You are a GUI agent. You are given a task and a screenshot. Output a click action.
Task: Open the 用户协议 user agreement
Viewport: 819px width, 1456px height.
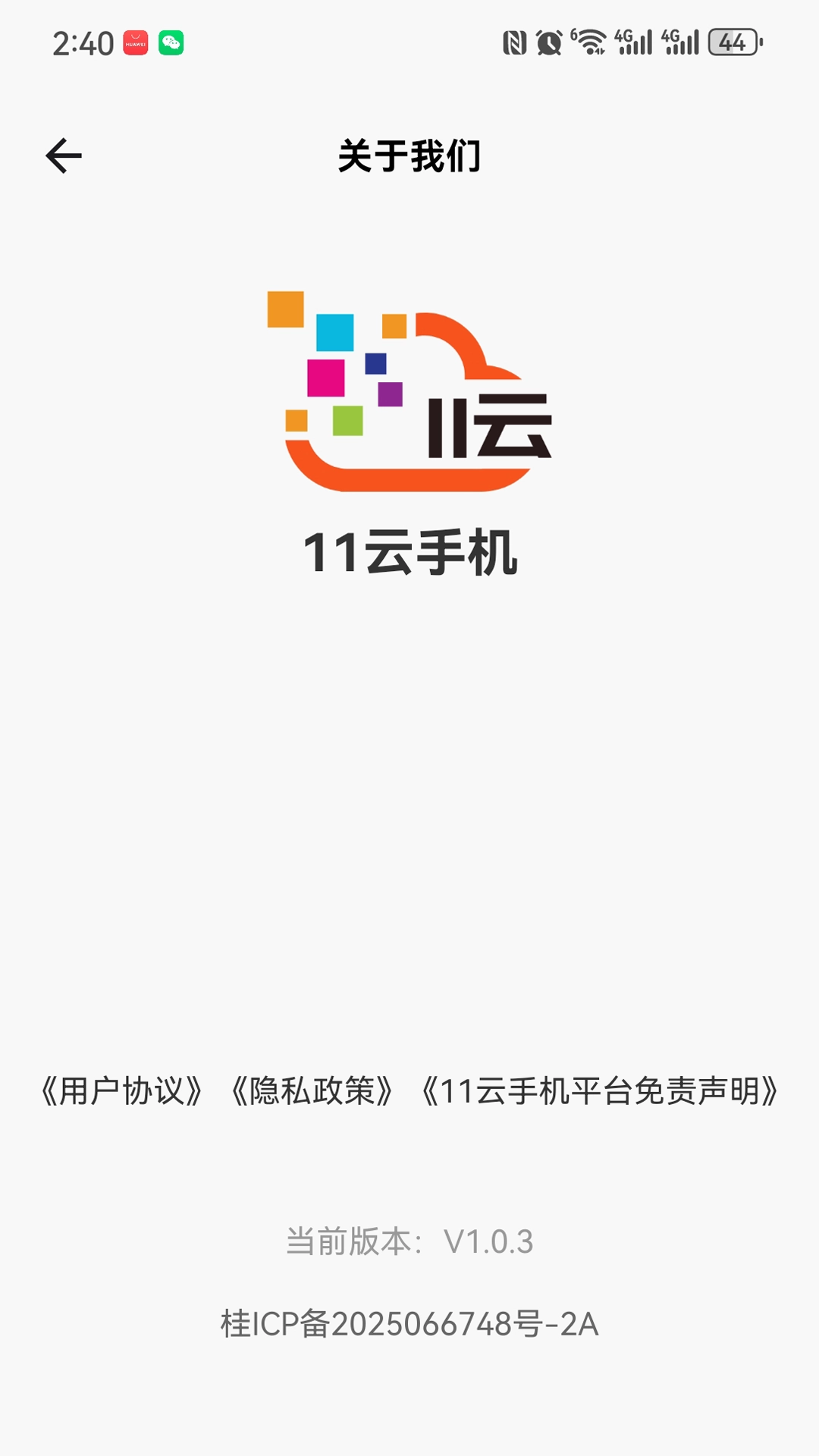click(121, 1090)
